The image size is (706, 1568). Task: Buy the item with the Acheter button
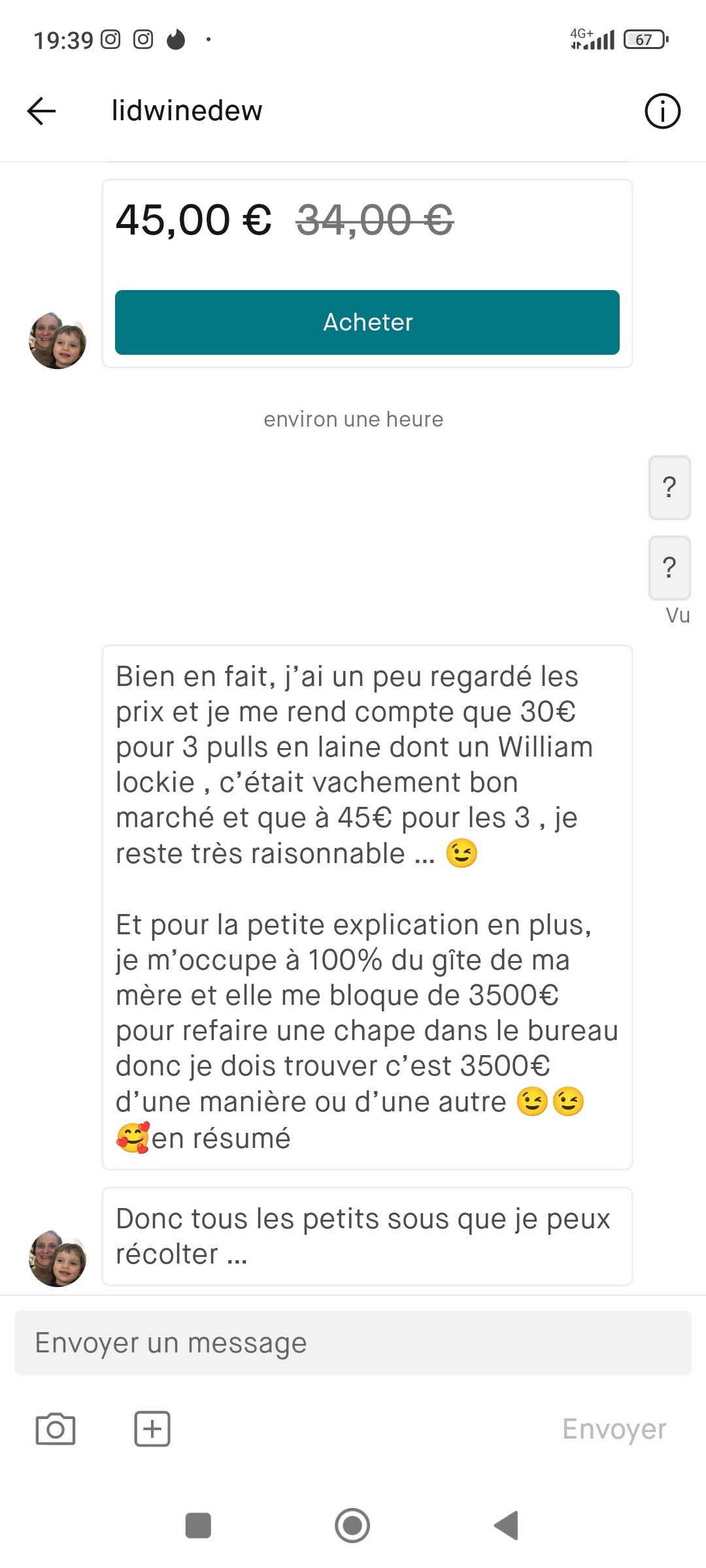pos(367,322)
